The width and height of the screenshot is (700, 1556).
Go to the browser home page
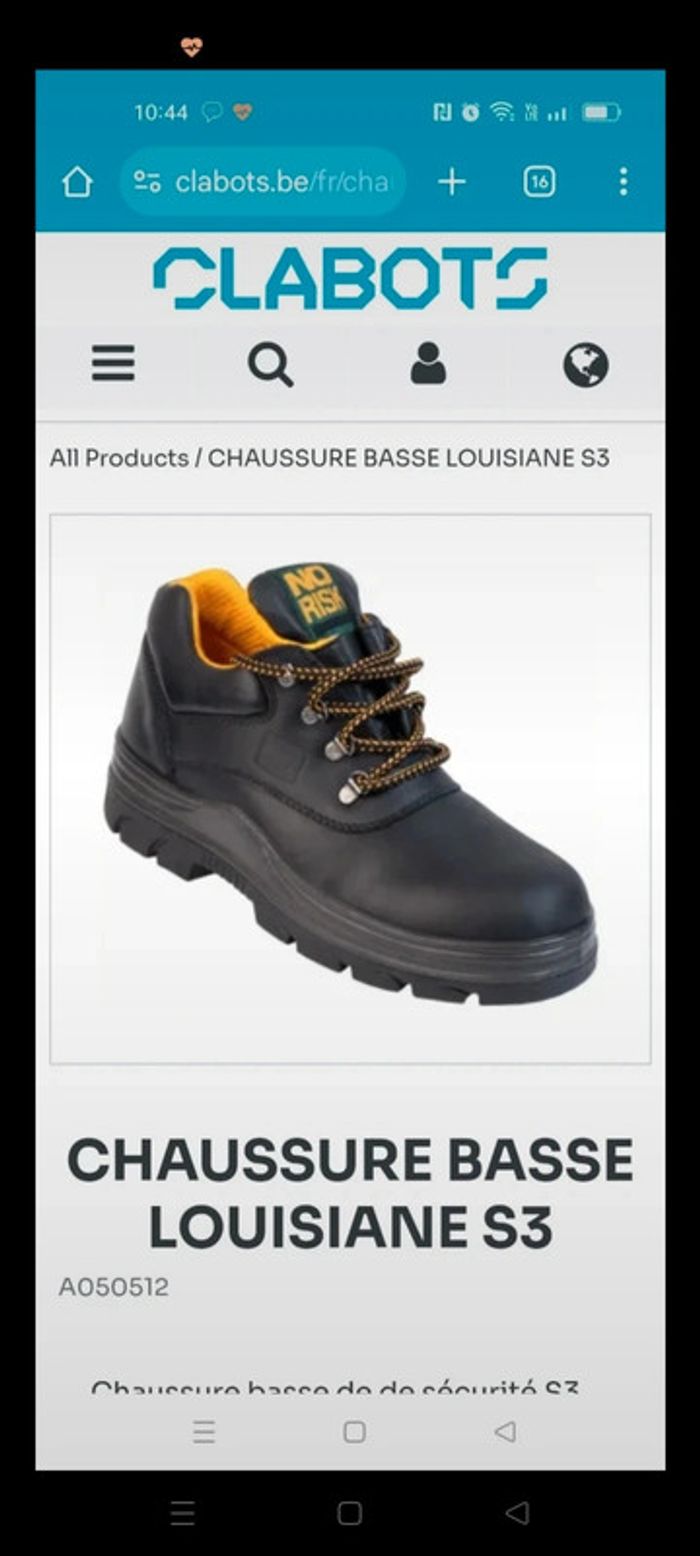click(x=77, y=182)
